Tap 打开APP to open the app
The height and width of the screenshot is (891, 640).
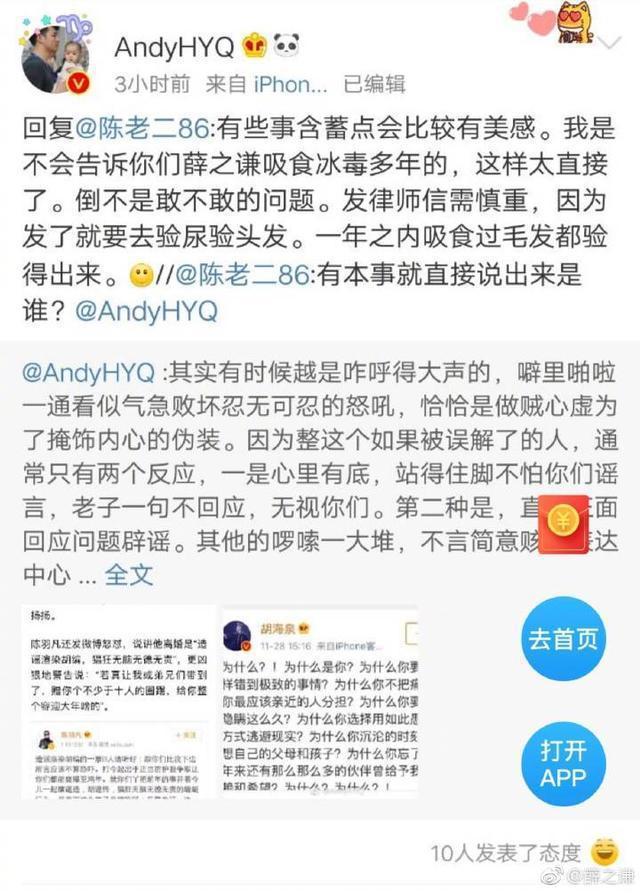pyautogui.click(x=562, y=762)
